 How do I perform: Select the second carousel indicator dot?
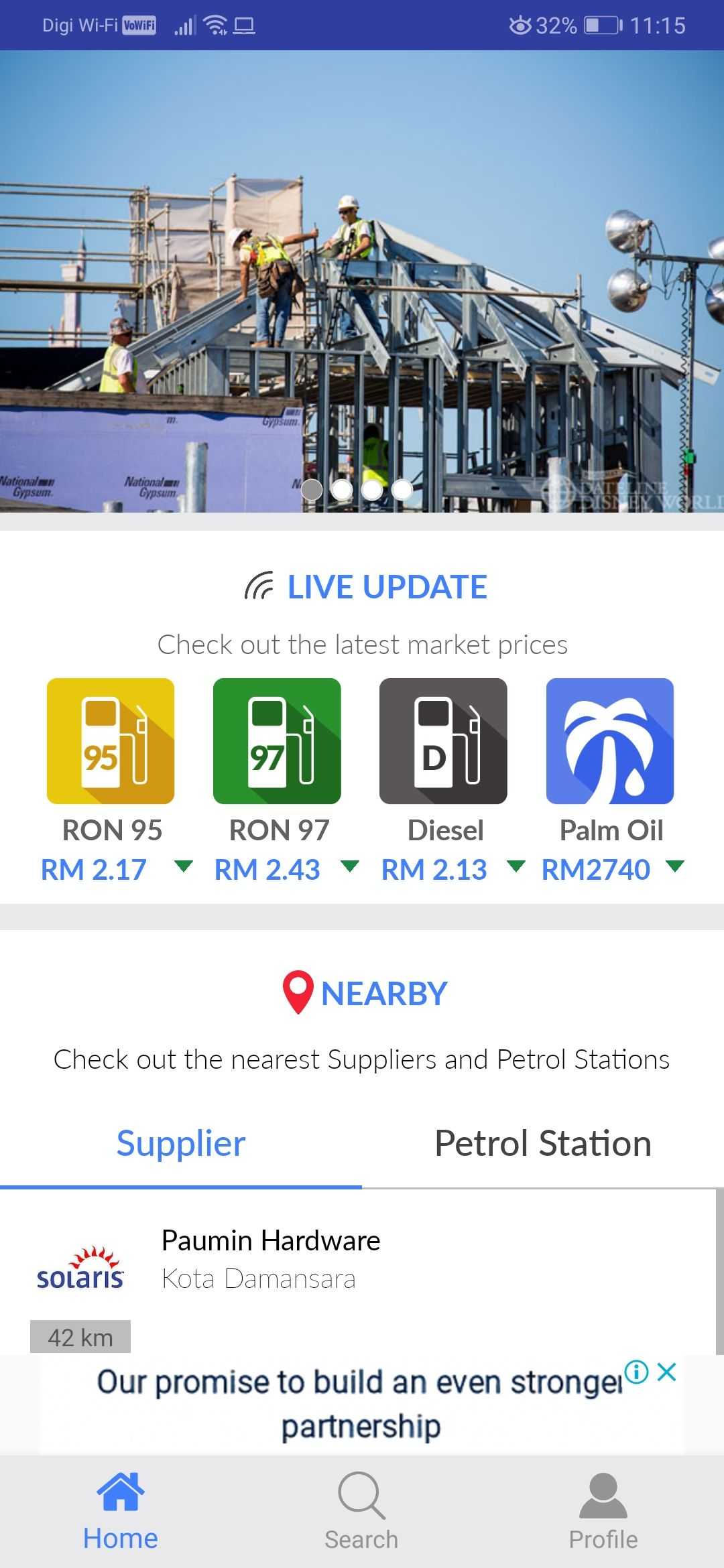point(342,490)
